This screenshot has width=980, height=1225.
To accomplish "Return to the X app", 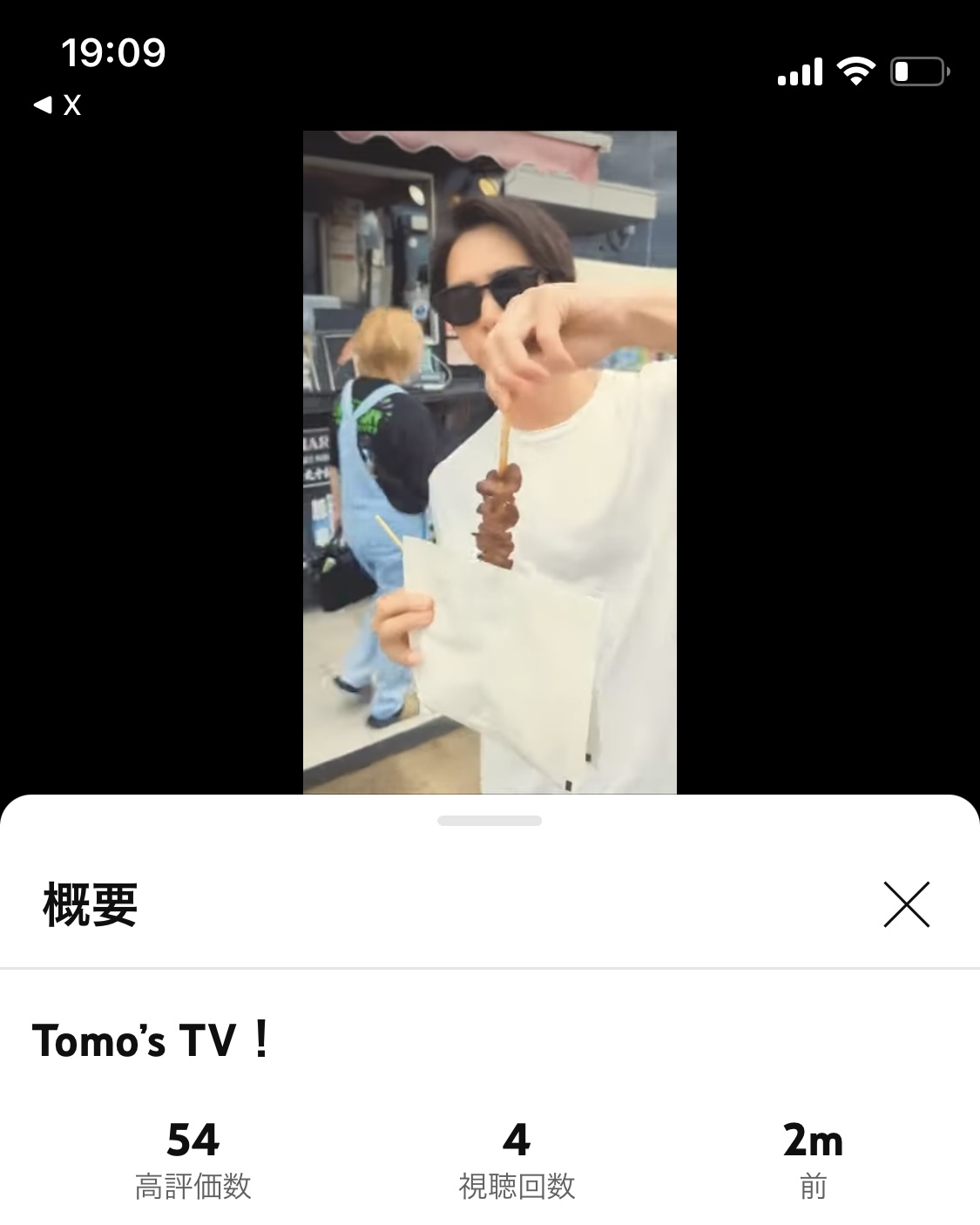I will click(57, 105).
